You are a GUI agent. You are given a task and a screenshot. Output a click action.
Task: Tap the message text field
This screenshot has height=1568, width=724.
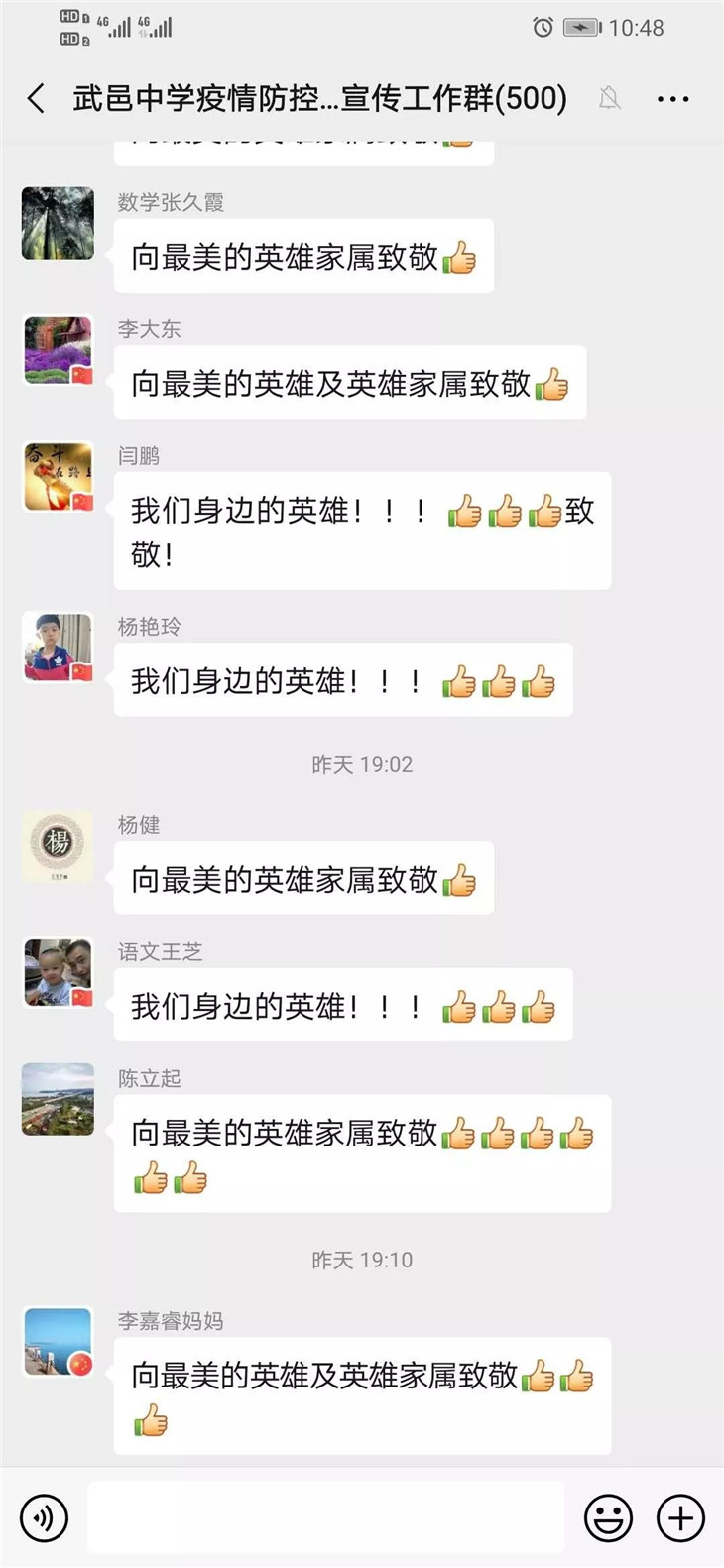coord(325,1517)
